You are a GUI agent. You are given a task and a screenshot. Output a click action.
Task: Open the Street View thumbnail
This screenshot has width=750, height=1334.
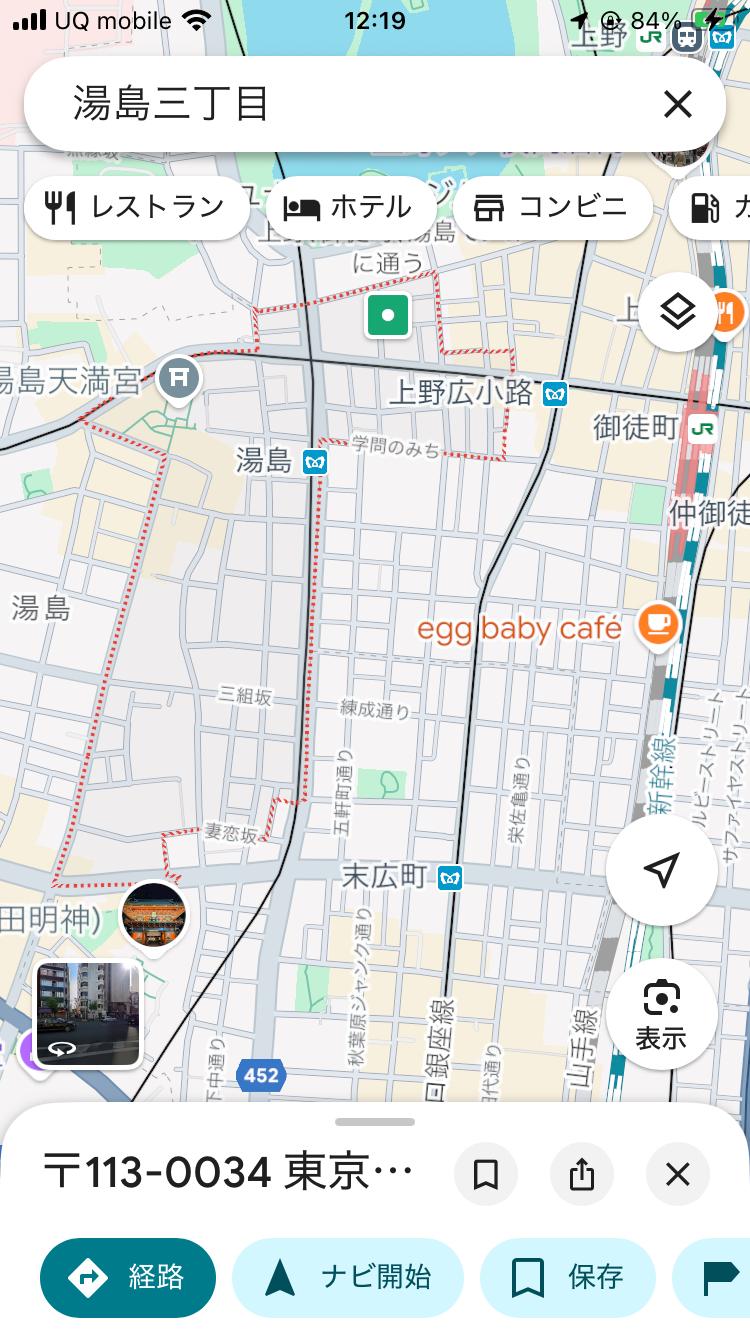pyautogui.click(x=89, y=1014)
